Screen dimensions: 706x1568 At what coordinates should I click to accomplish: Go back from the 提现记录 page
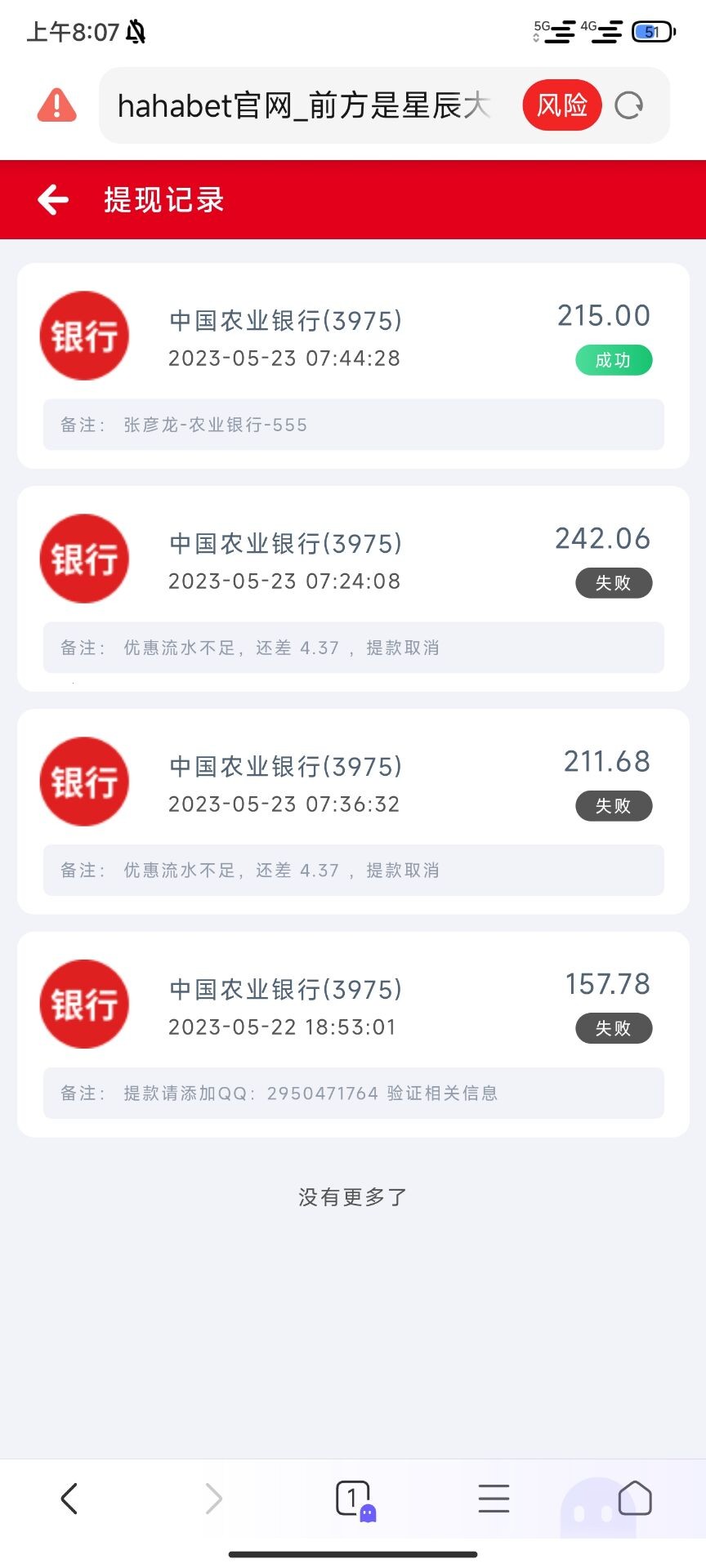pos(54,199)
